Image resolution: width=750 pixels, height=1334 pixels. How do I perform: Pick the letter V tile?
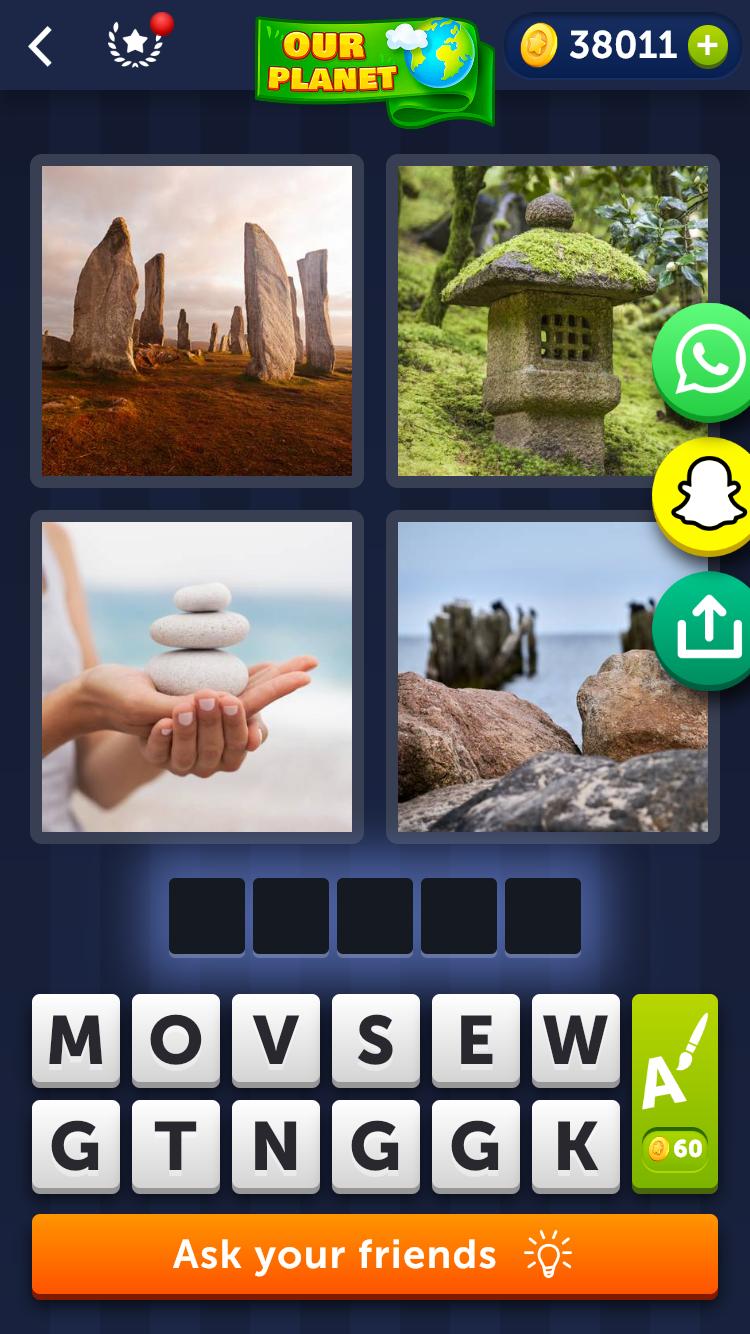click(276, 1040)
